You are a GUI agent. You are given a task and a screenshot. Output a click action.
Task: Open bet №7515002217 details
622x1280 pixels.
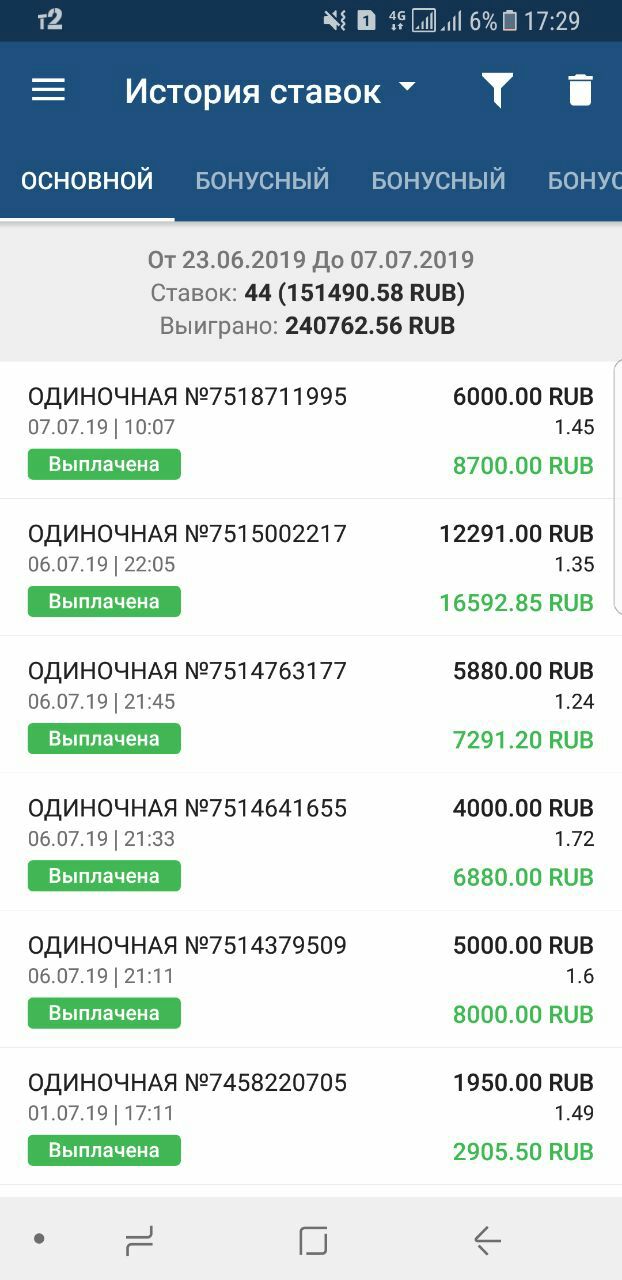pyautogui.click(x=311, y=567)
